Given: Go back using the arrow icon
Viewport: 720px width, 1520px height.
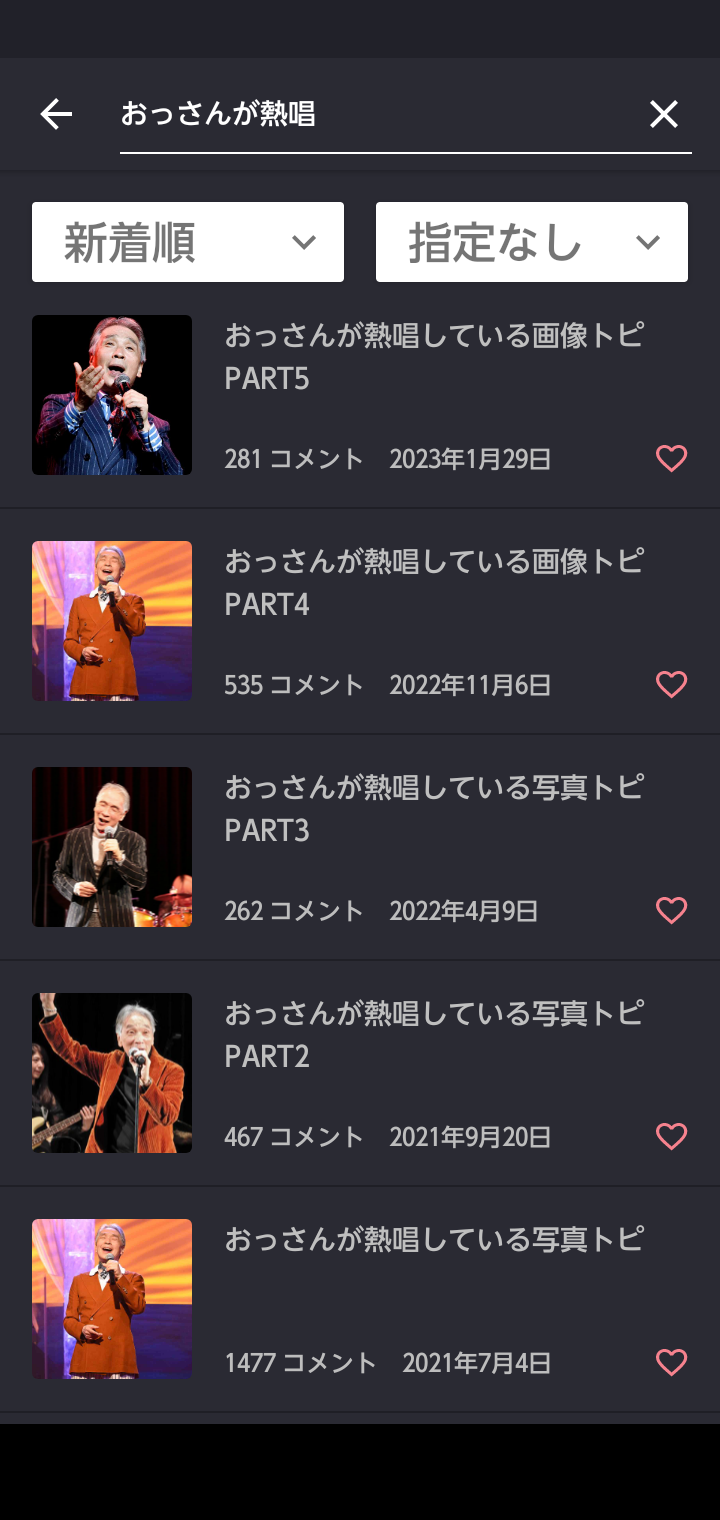Looking at the screenshot, I should 56,115.
